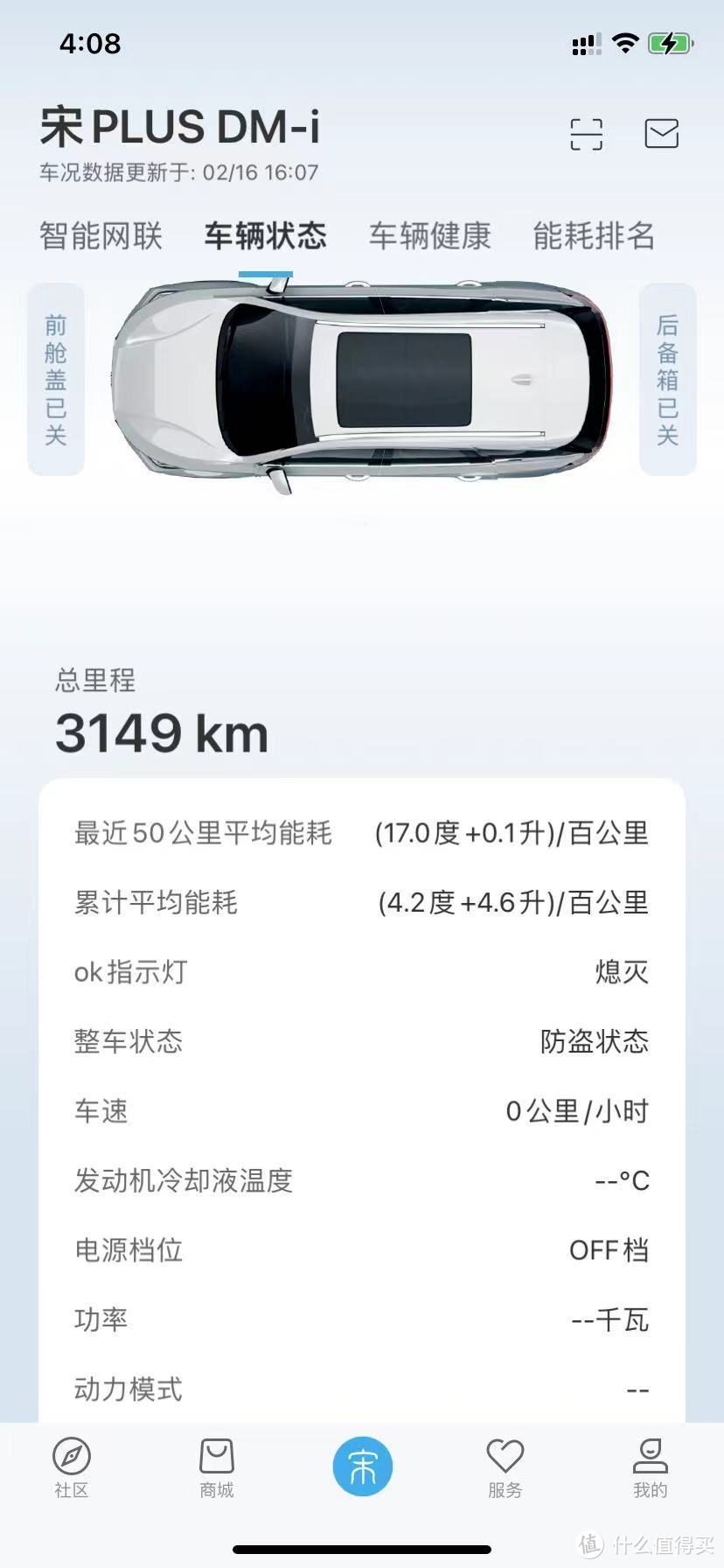Image resolution: width=724 pixels, height=1568 pixels.
Task: Toggle the 前舱盖 (front hood) status control
Action: coord(56,378)
